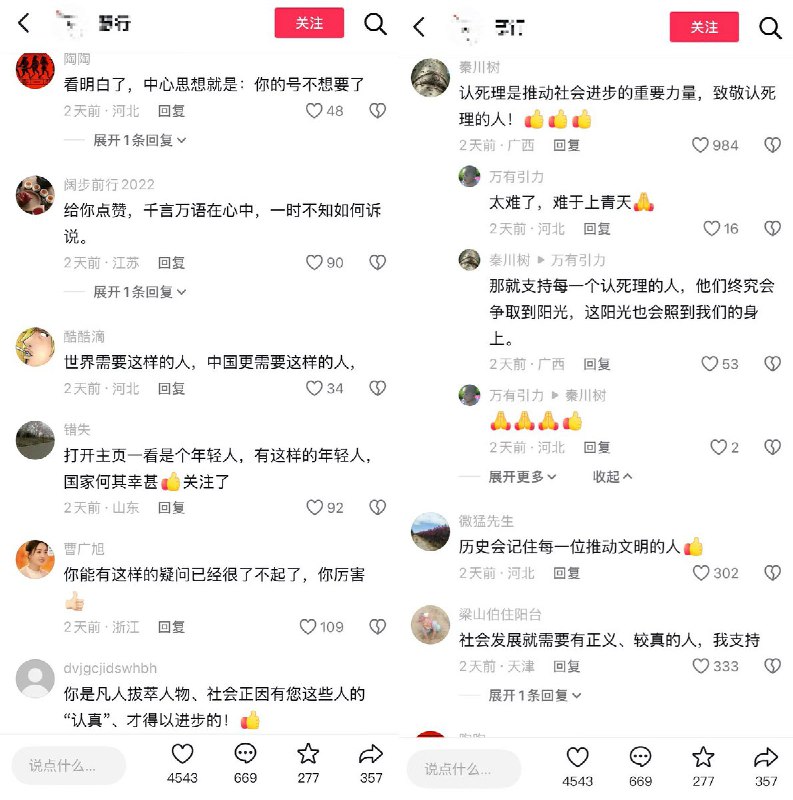Tap the share arrow icon showing 357
Viewport: 793px width, 800px height.
coord(371,753)
